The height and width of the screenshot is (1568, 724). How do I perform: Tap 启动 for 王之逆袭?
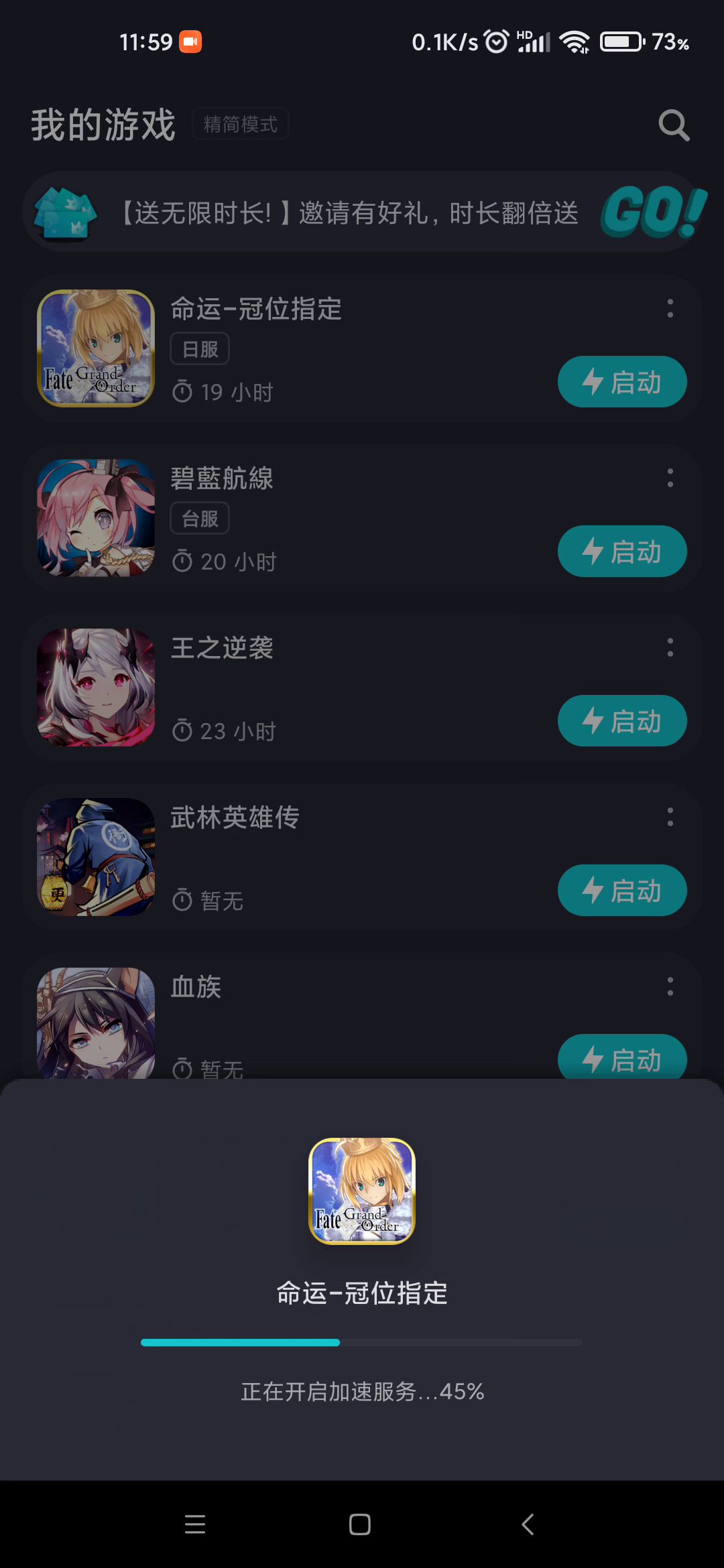click(621, 721)
